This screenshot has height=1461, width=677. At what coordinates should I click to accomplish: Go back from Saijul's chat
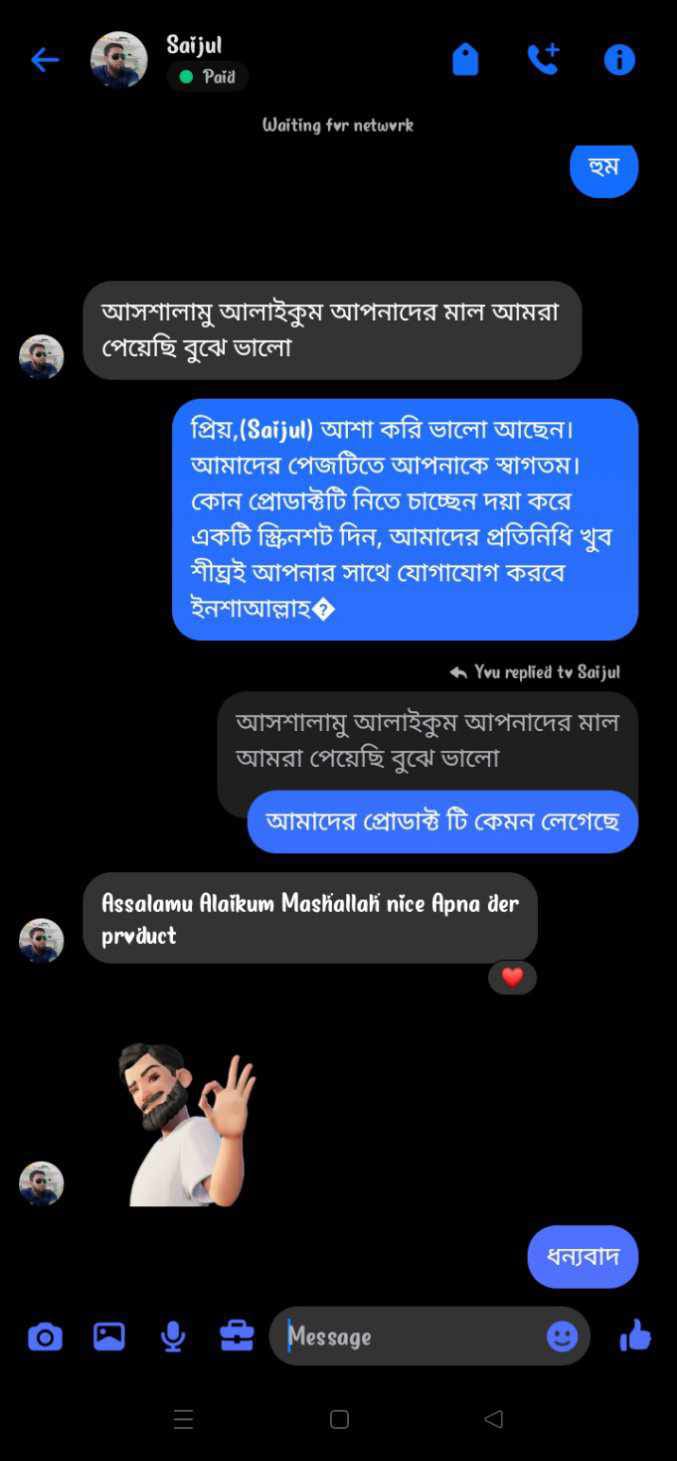pyautogui.click(x=44, y=60)
